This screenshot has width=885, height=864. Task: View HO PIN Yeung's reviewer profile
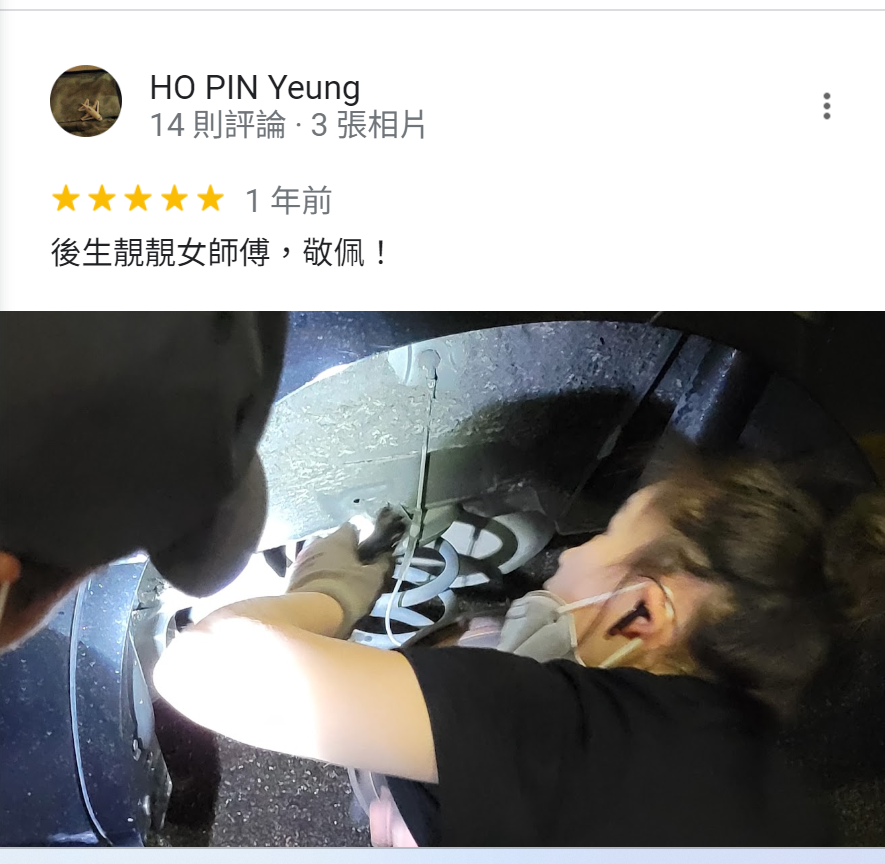255,88
